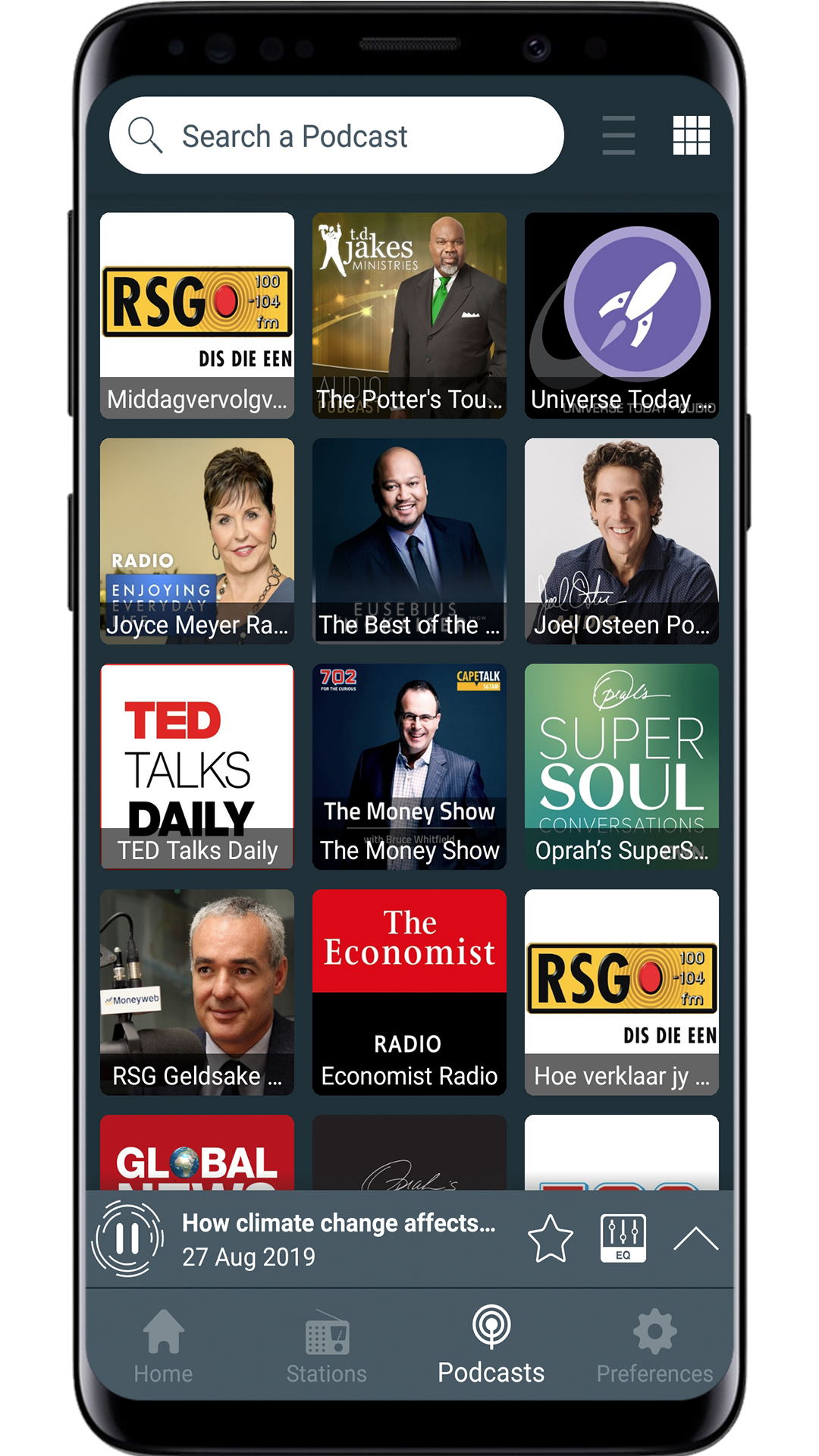The height and width of the screenshot is (1456, 819).
Task: Open The Potter's Touch podcast
Action: pos(409,315)
